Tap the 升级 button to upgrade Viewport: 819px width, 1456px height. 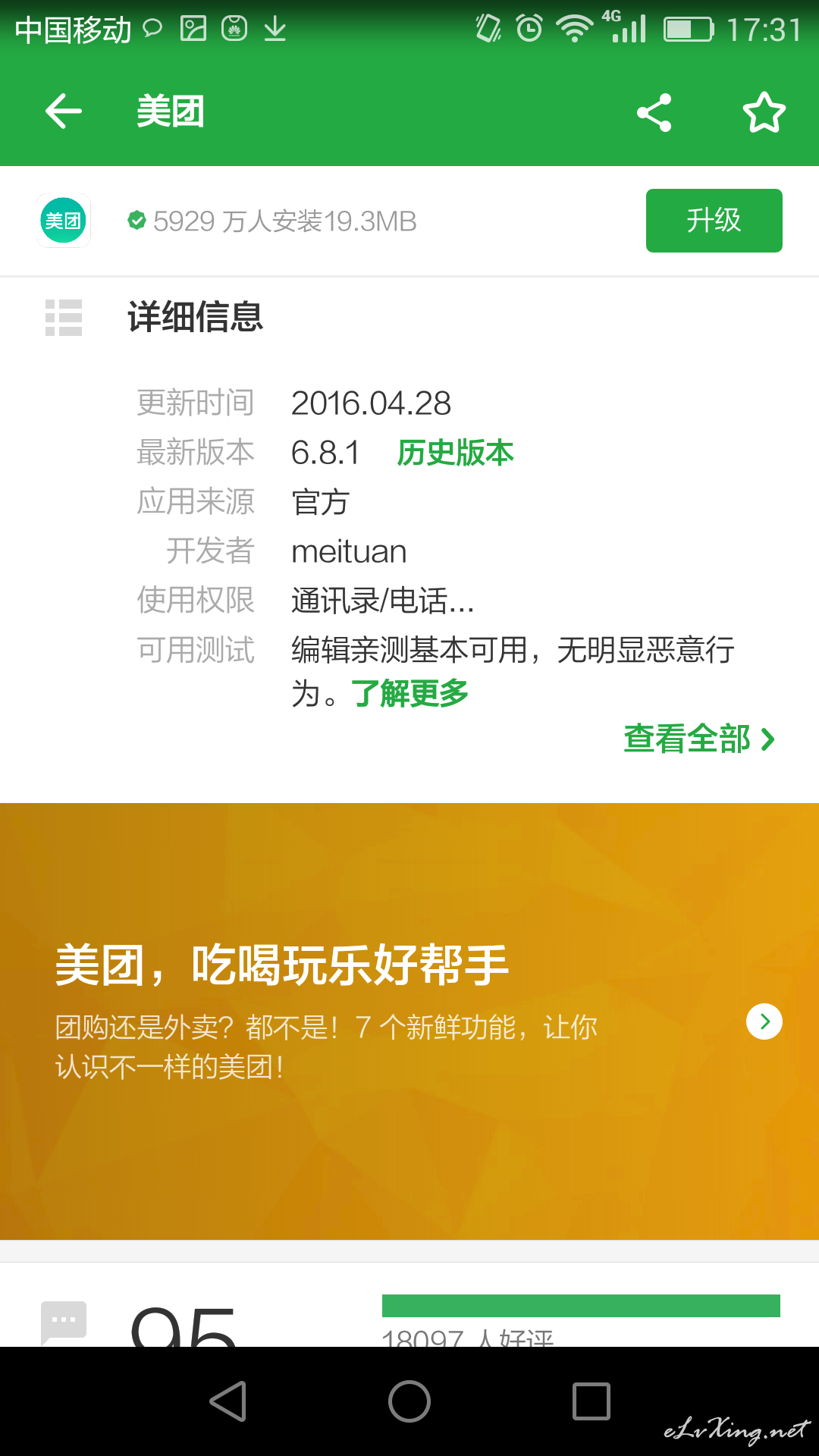[714, 221]
